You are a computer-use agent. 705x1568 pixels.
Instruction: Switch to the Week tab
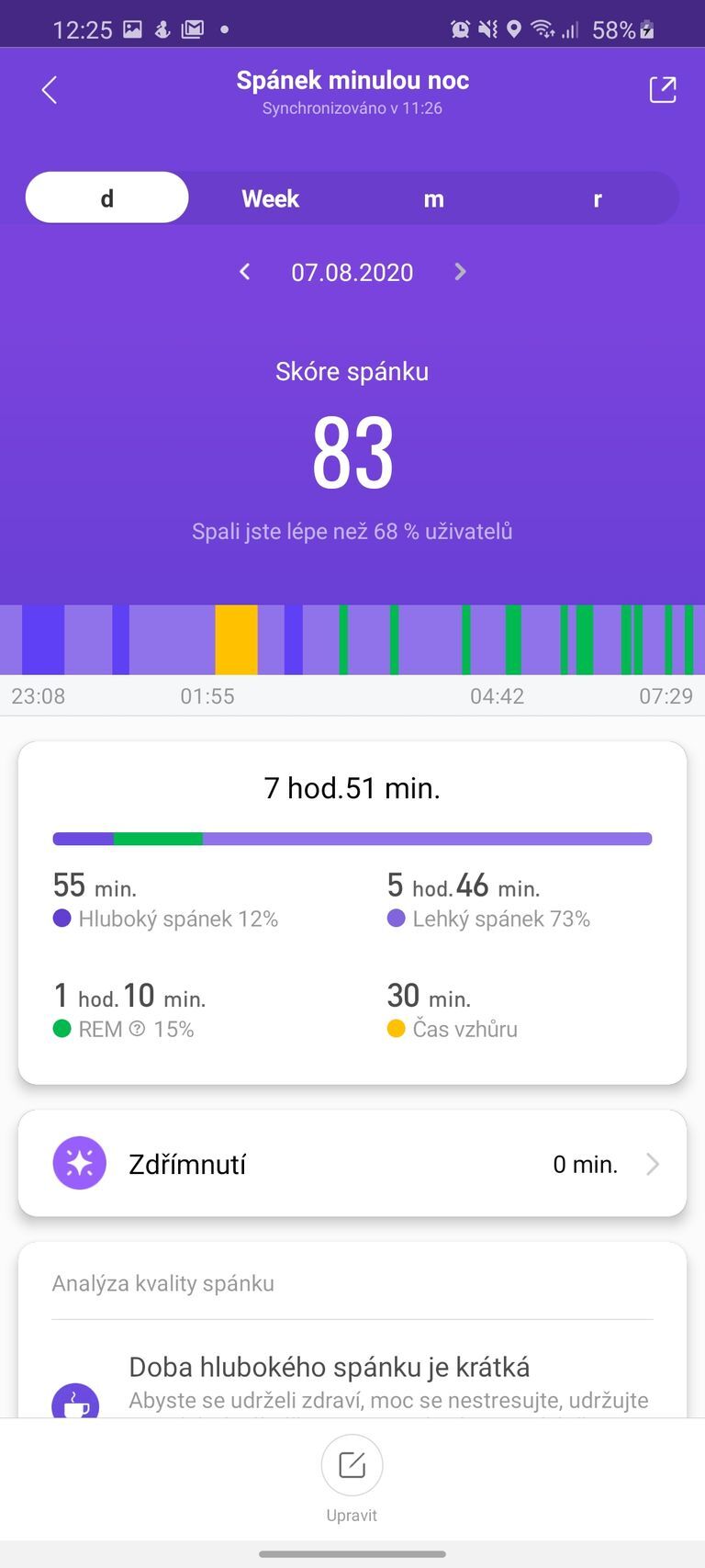[x=270, y=197]
